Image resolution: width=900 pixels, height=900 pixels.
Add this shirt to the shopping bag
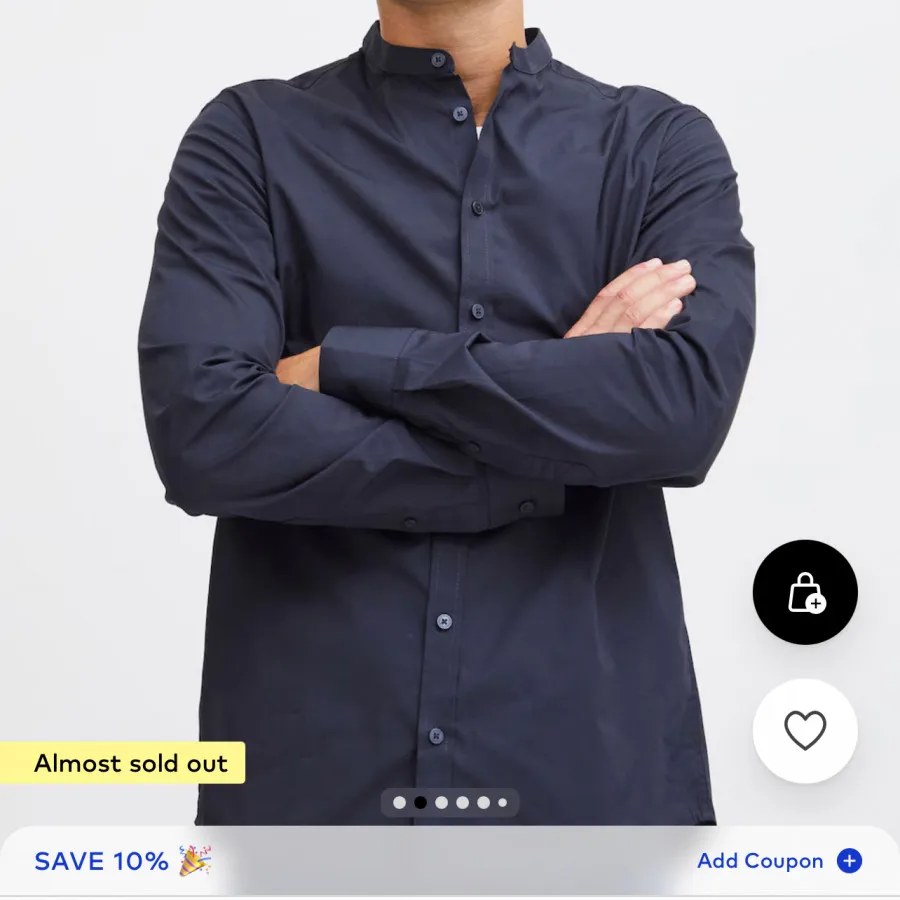(805, 592)
